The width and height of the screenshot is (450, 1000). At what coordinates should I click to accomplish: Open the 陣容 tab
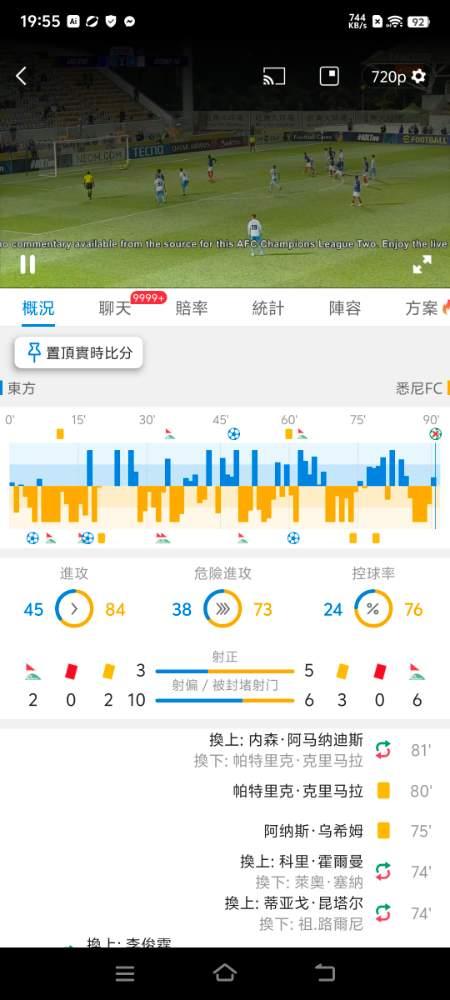click(345, 309)
